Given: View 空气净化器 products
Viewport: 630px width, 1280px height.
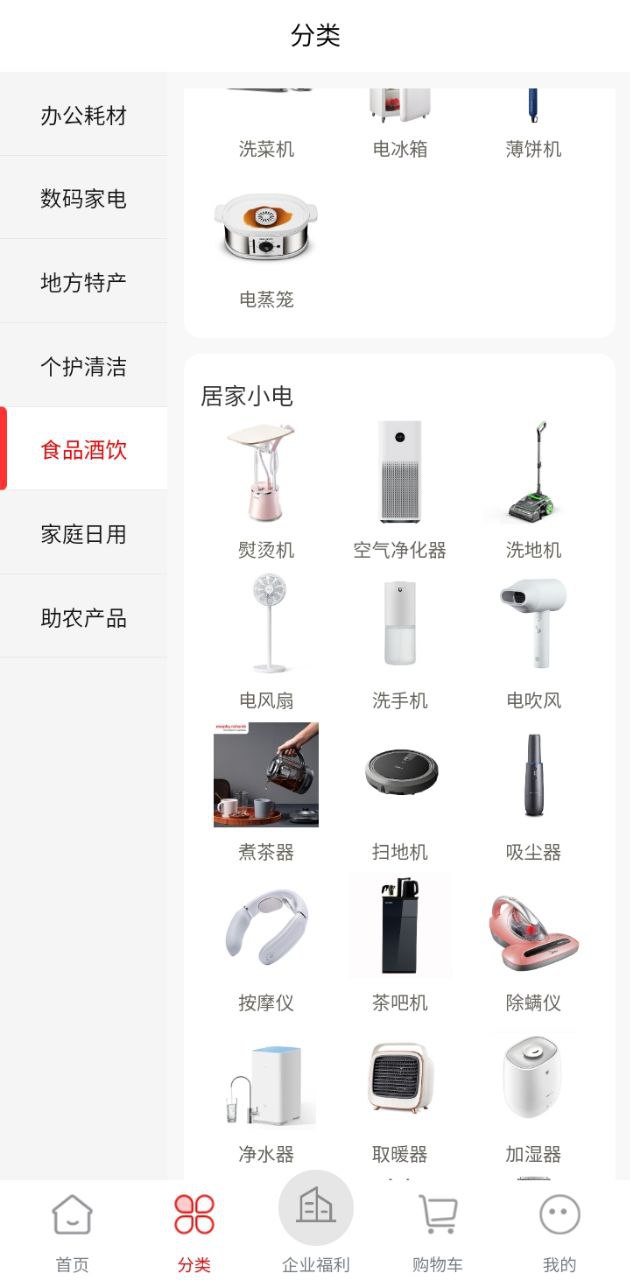Looking at the screenshot, I should pyautogui.click(x=399, y=490).
